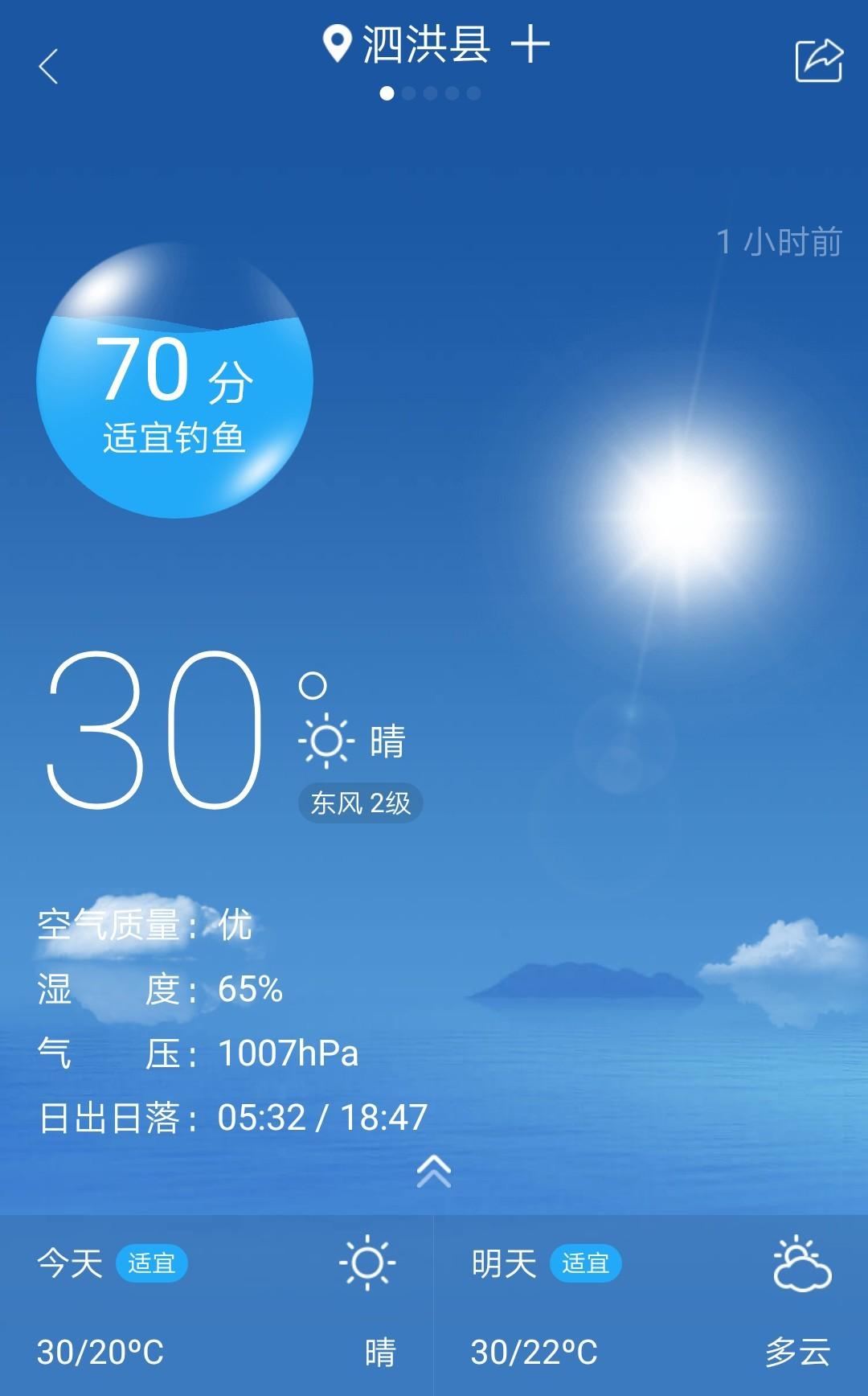Expand details with the double-chevron up arrow
Image resolution: width=868 pixels, height=1396 pixels.
point(434,1172)
